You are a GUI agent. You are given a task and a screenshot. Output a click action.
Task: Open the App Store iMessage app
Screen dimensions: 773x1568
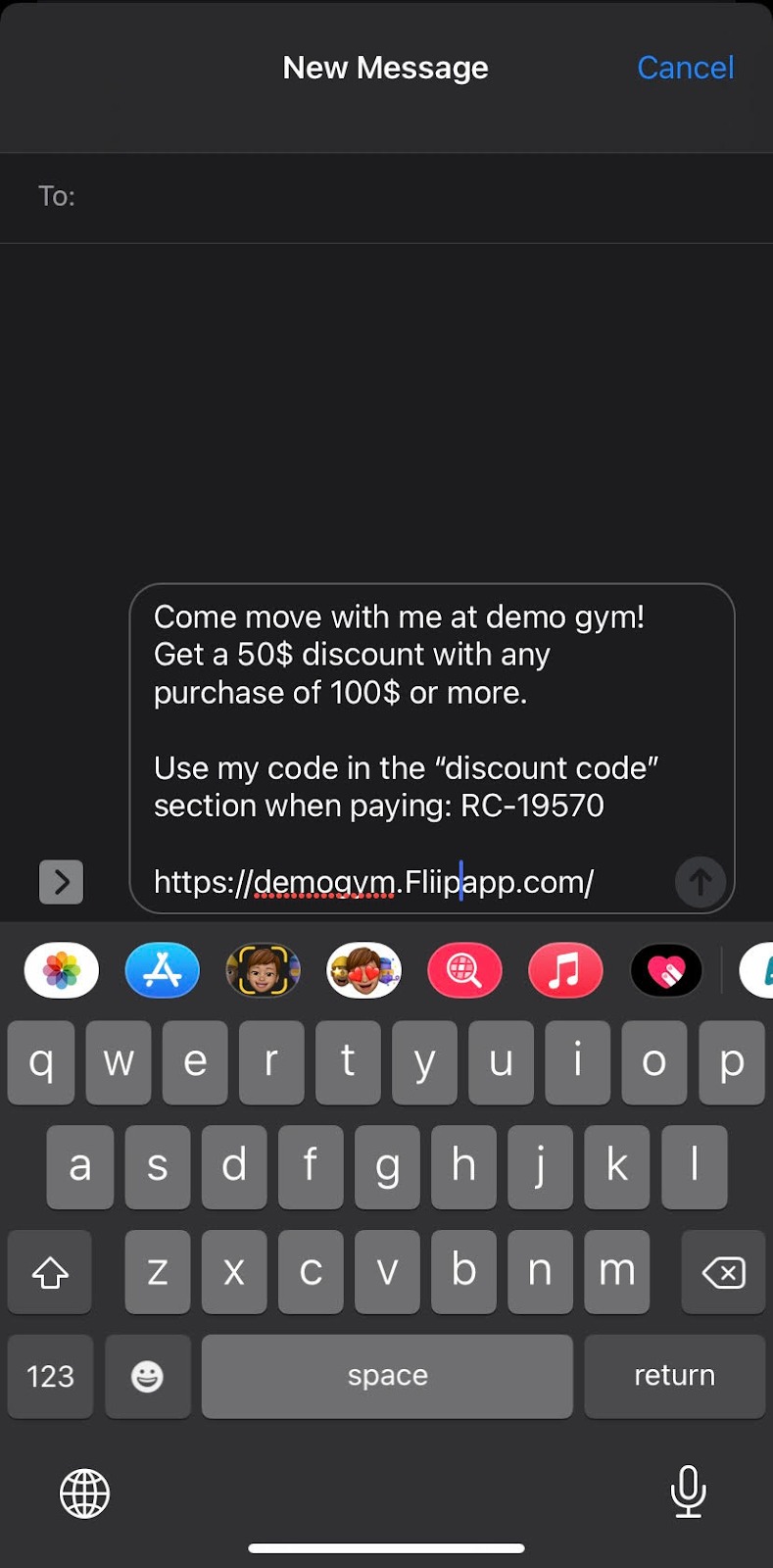(x=163, y=970)
